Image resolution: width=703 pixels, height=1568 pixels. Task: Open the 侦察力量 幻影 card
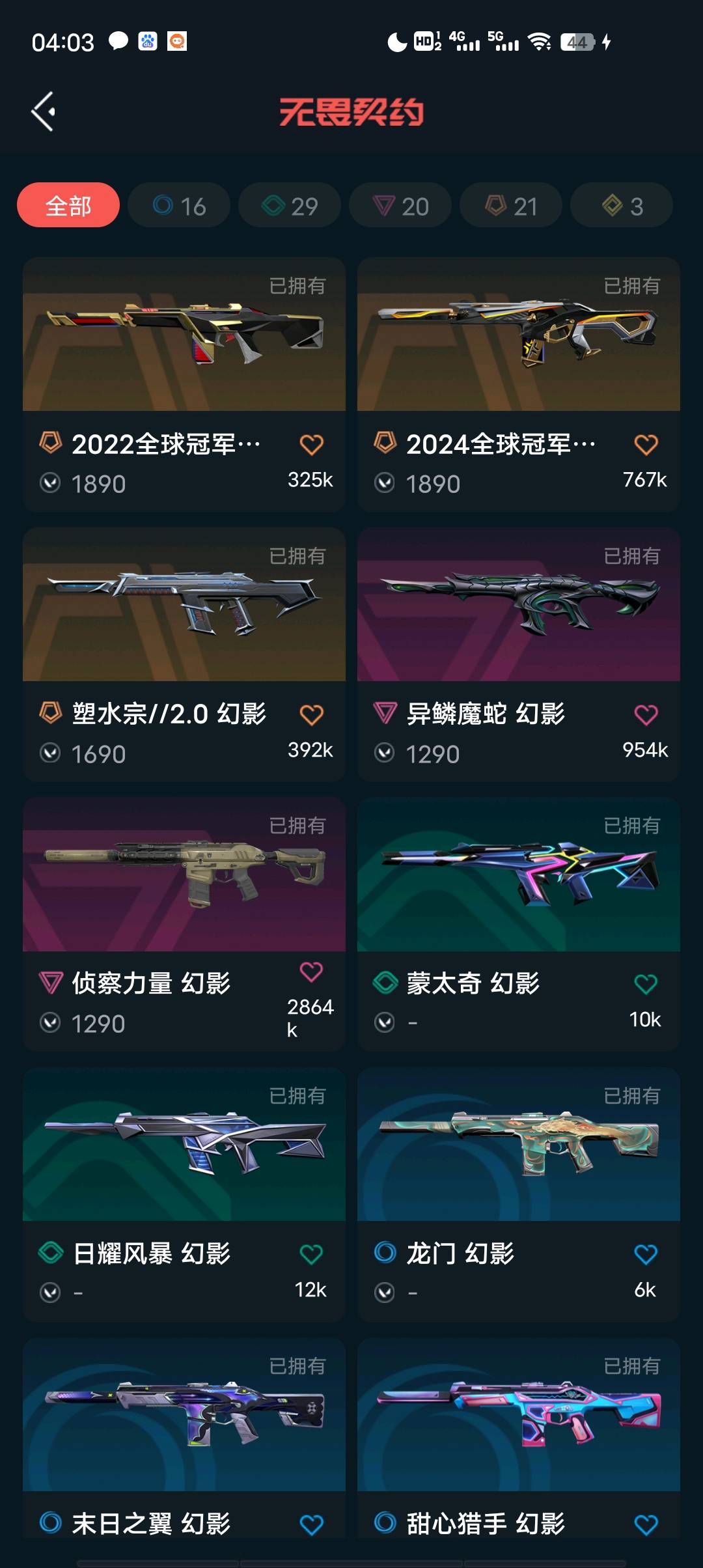[x=184, y=924]
